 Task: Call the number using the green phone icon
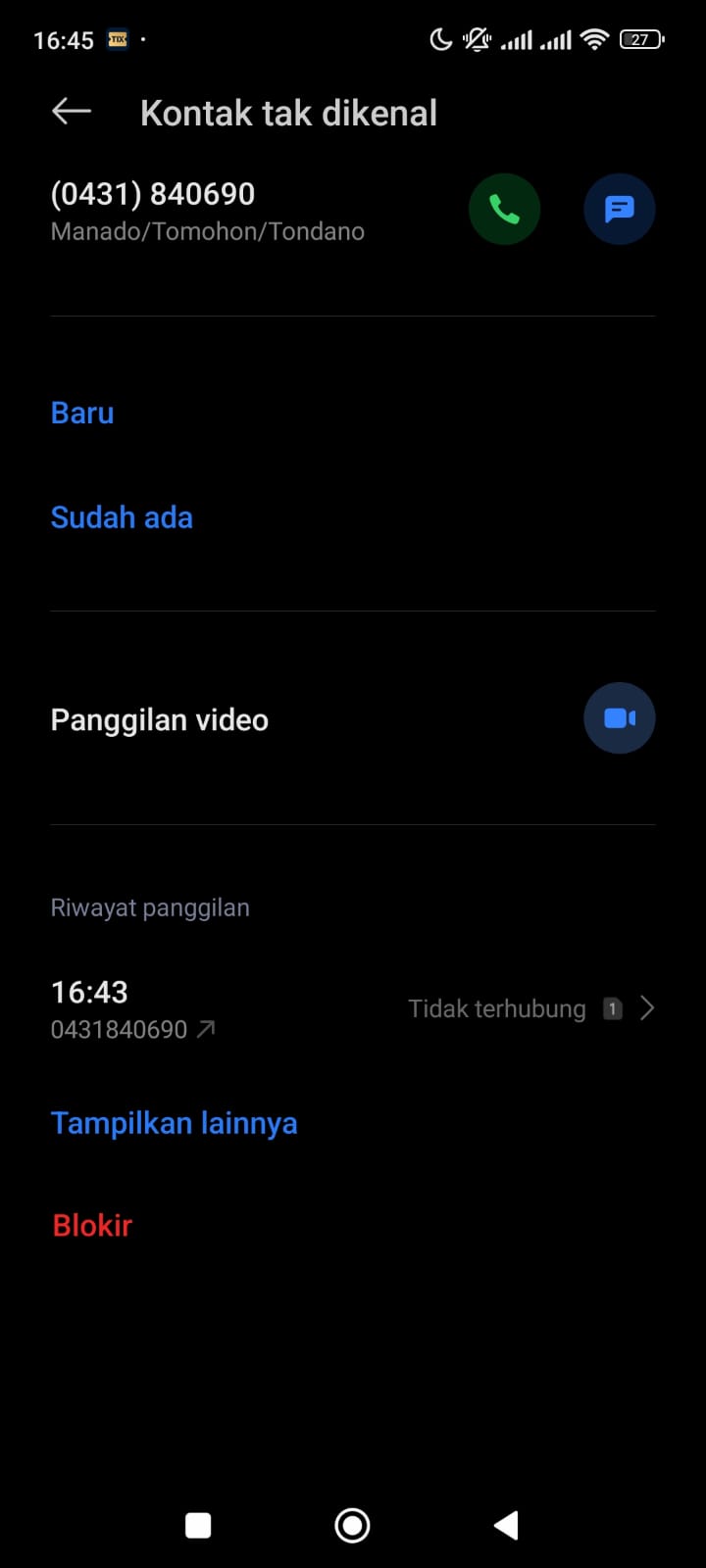click(504, 209)
